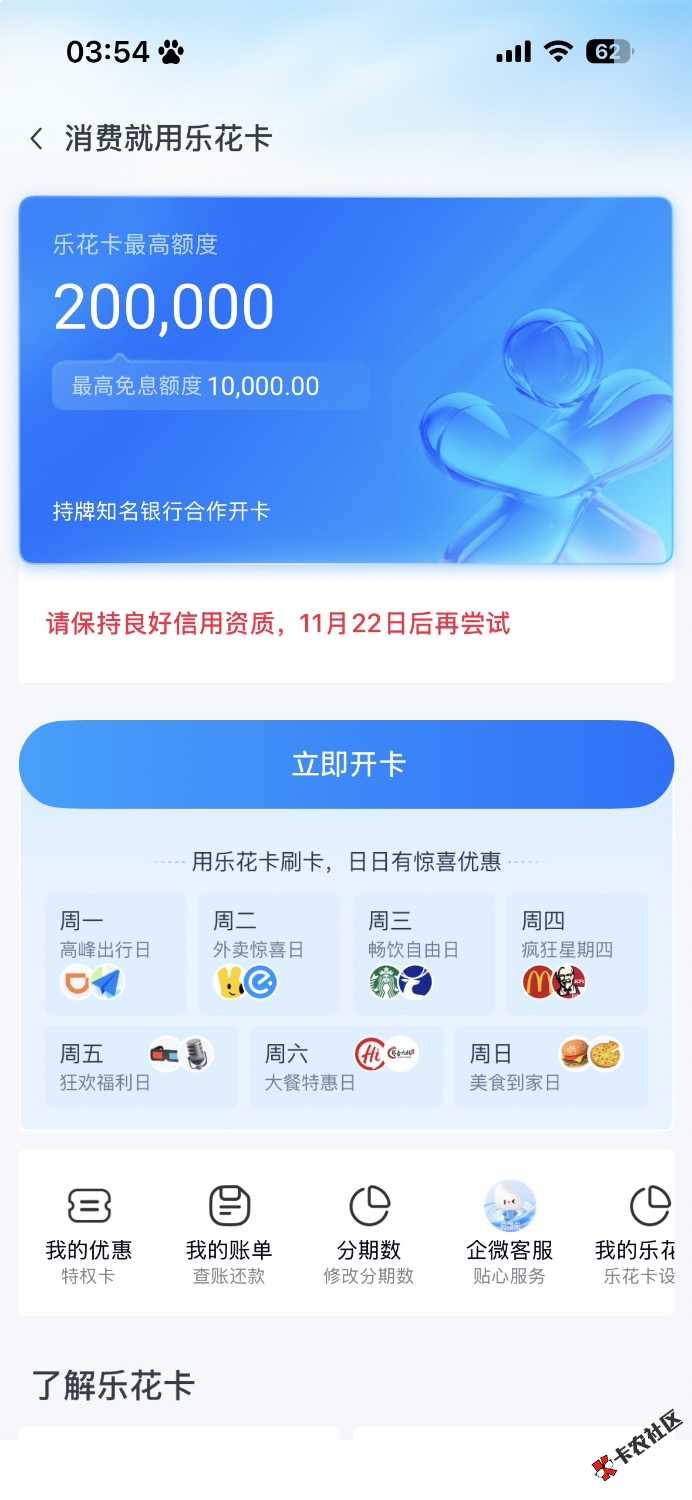Check 我的账单 查账还款
The height and width of the screenshot is (1500, 692).
[x=229, y=1232]
